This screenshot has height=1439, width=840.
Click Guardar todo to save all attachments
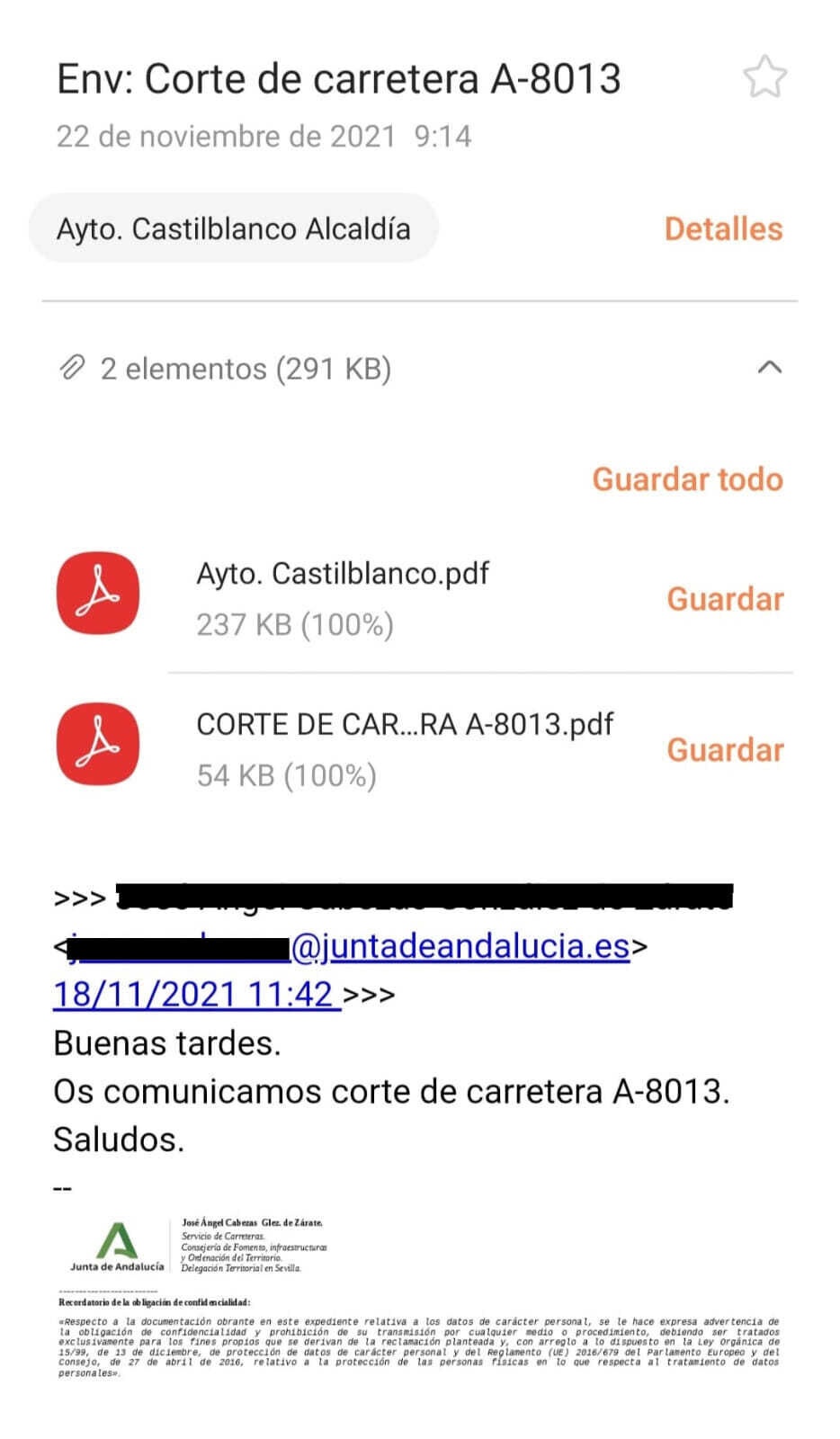(x=688, y=479)
